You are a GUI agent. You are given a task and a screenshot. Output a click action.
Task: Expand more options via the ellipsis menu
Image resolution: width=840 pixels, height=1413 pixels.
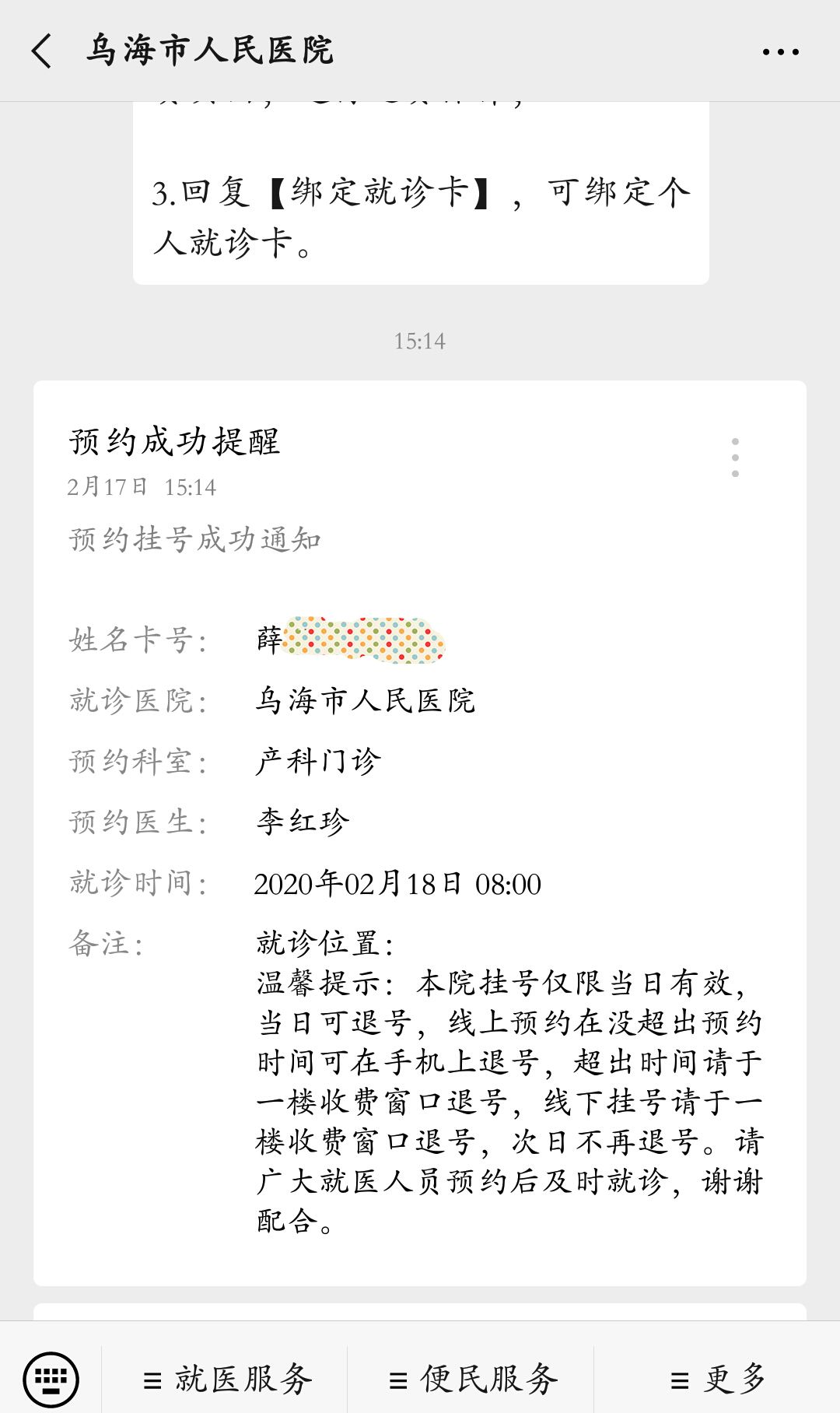click(x=780, y=50)
